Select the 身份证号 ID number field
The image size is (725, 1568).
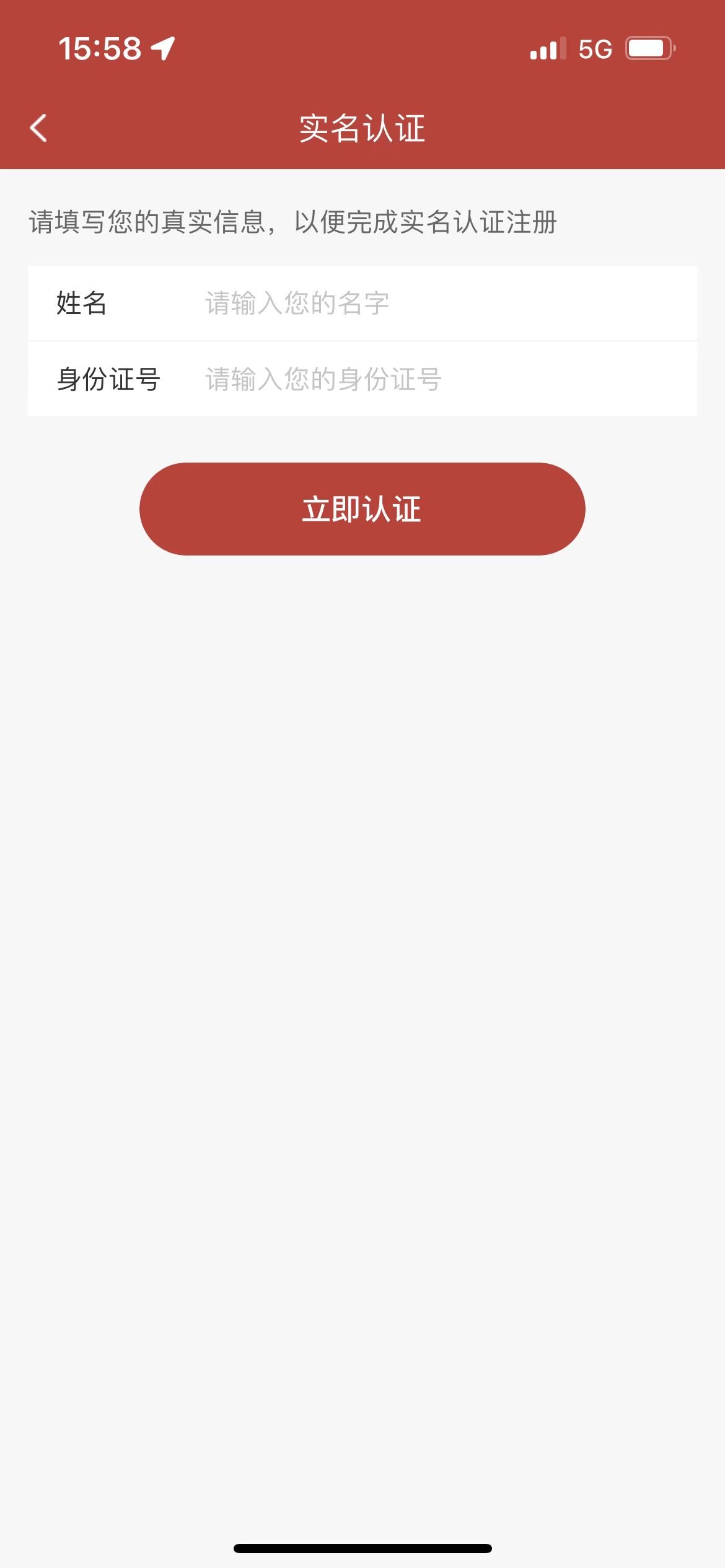pyautogui.click(x=434, y=379)
